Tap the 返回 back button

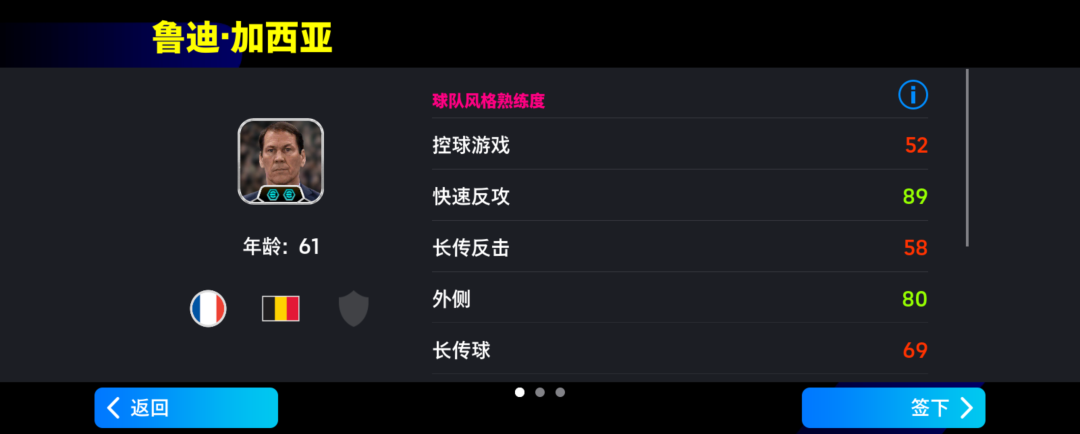(186, 408)
